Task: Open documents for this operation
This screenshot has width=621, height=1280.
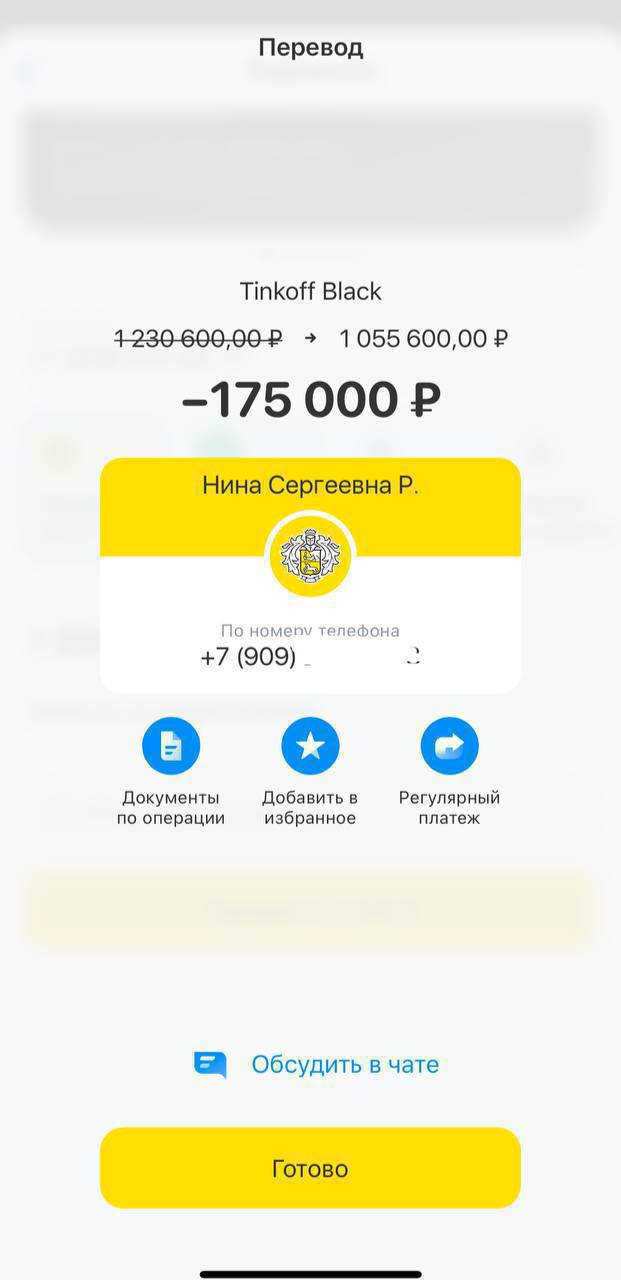Action: pyautogui.click(x=171, y=746)
